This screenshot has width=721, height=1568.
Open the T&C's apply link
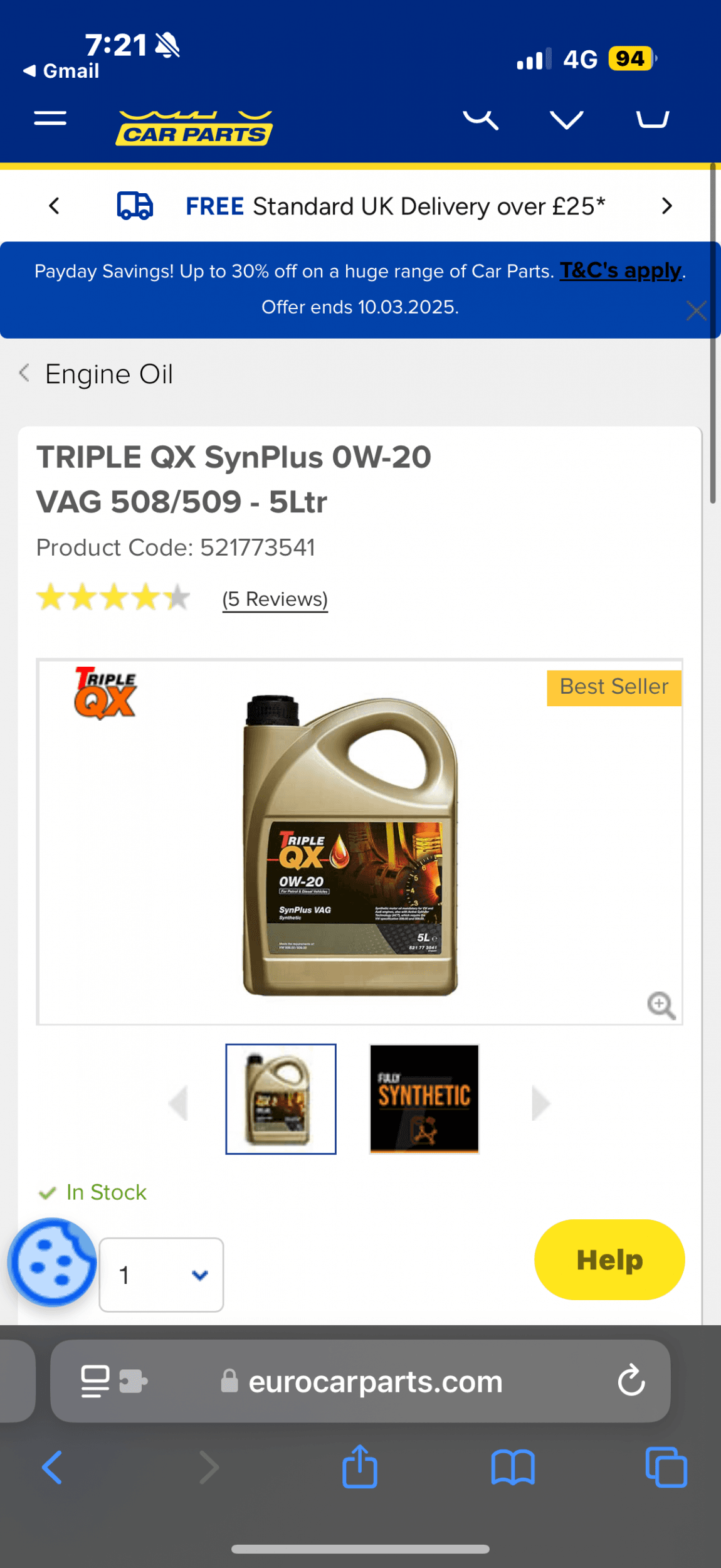(x=620, y=271)
